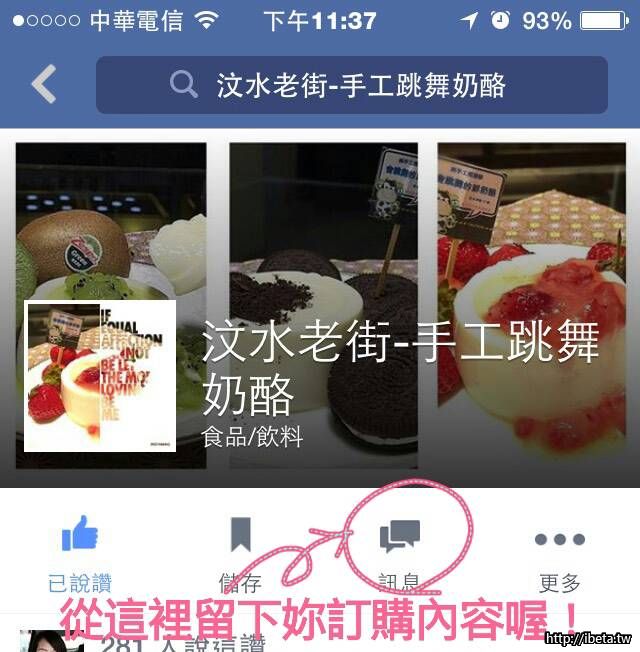Send a message via 訊息
The height and width of the screenshot is (652, 640).
[x=400, y=553]
